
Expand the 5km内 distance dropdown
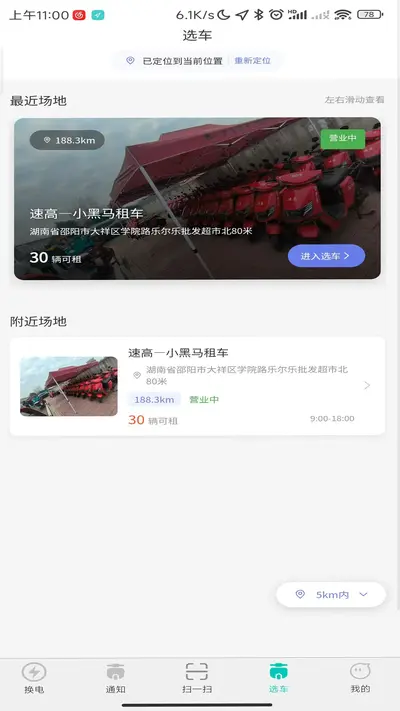click(331, 594)
